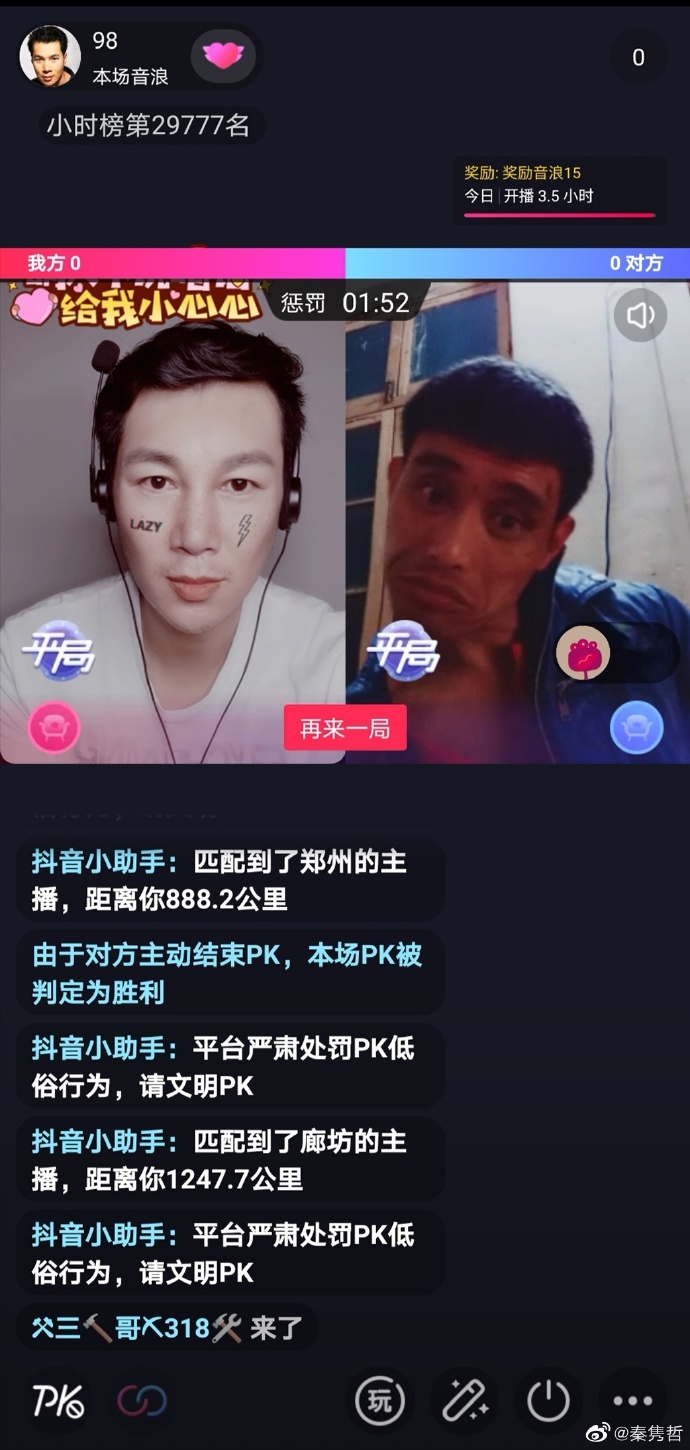Viewport: 690px width, 1450px height.
Task: Open the host avatar profile
Action: (50, 56)
